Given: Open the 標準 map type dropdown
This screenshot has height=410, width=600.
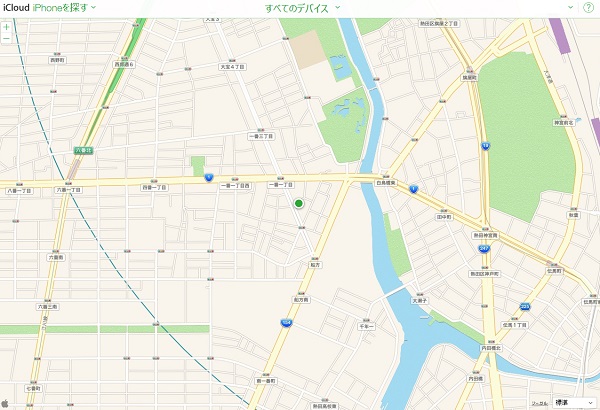Looking at the screenshot, I should coord(574,402).
